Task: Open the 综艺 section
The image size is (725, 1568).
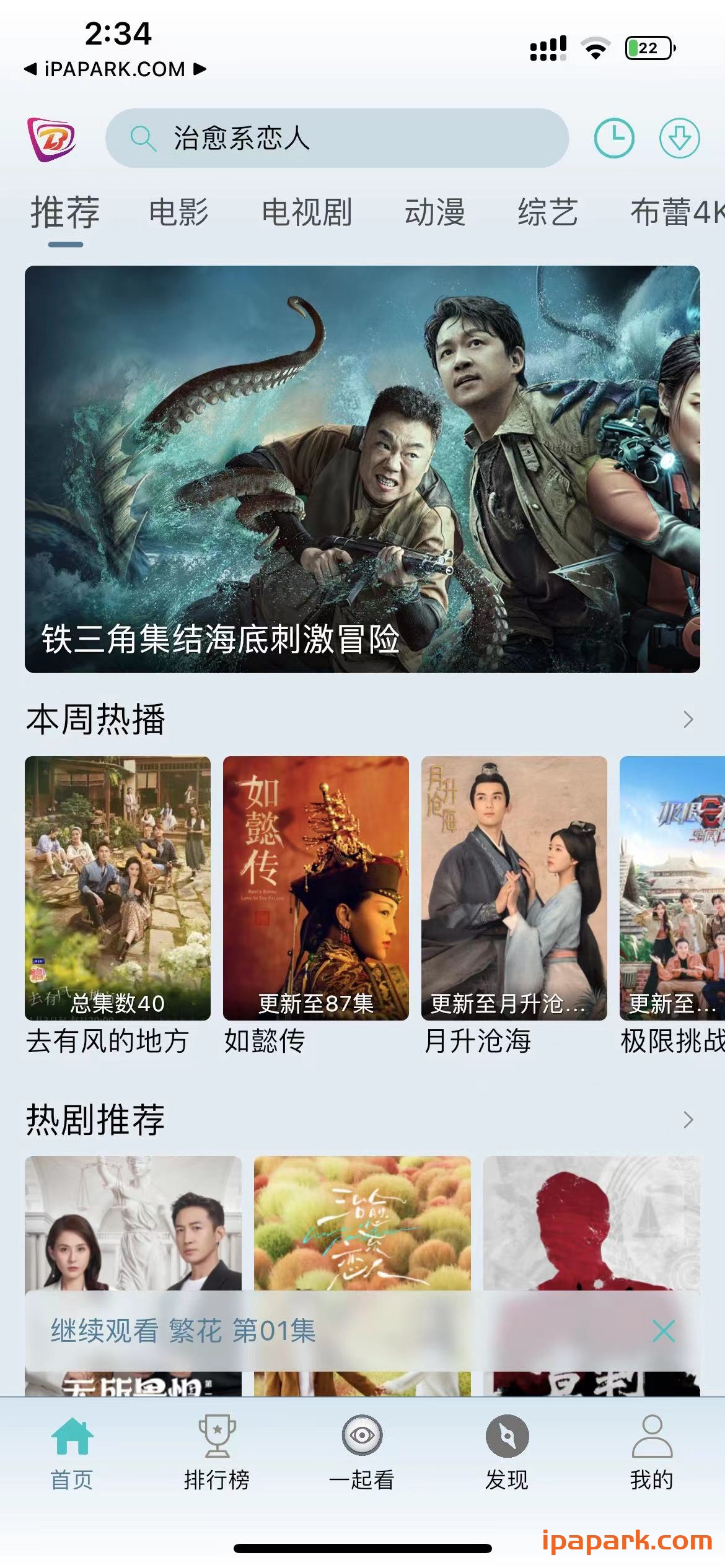Action: pyautogui.click(x=548, y=214)
